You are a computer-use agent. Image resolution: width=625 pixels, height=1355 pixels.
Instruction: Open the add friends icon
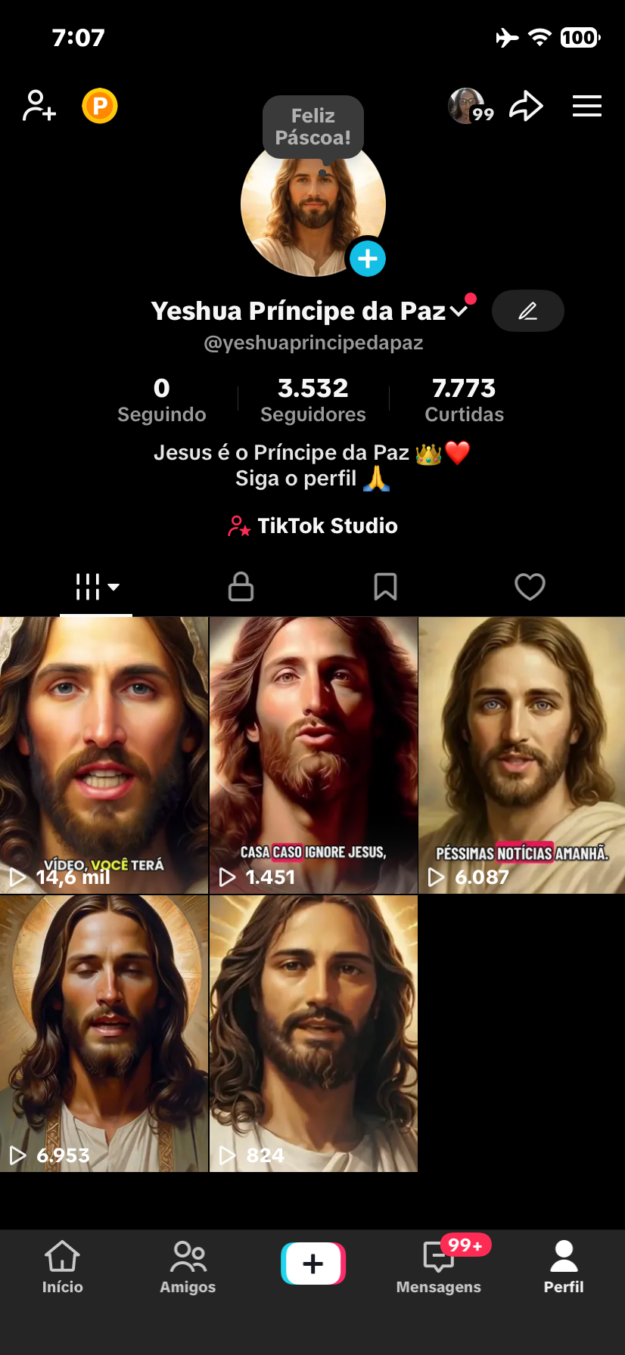tap(39, 106)
